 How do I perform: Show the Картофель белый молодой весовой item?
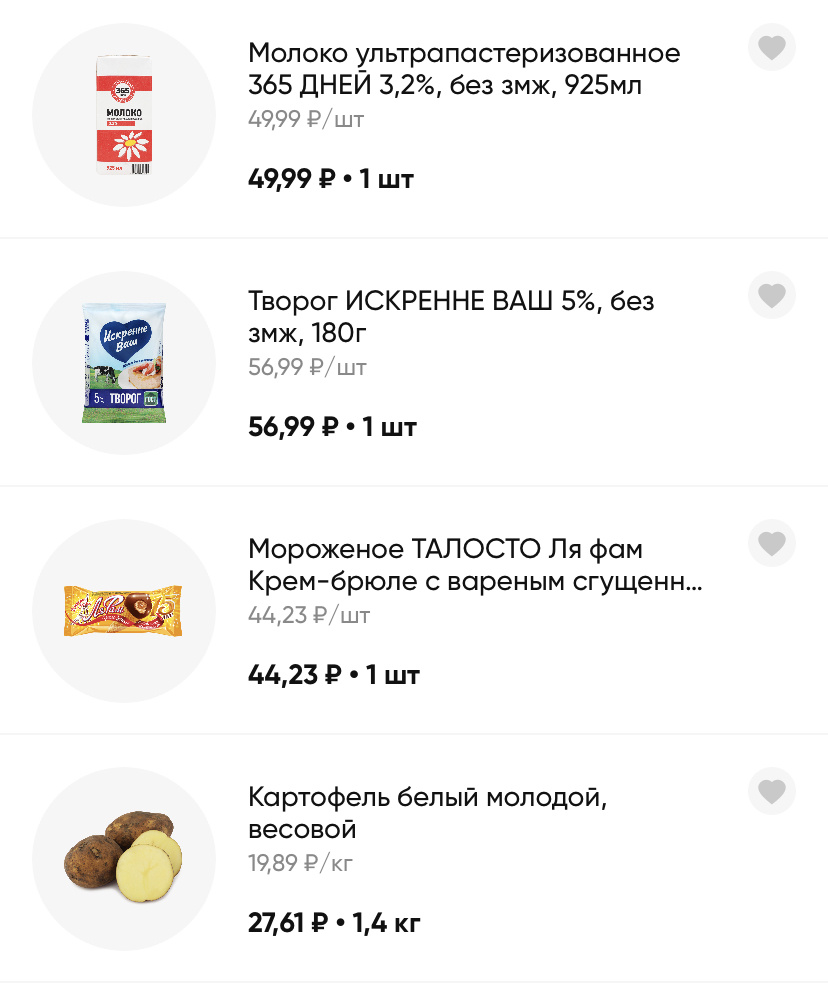coord(428,813)
